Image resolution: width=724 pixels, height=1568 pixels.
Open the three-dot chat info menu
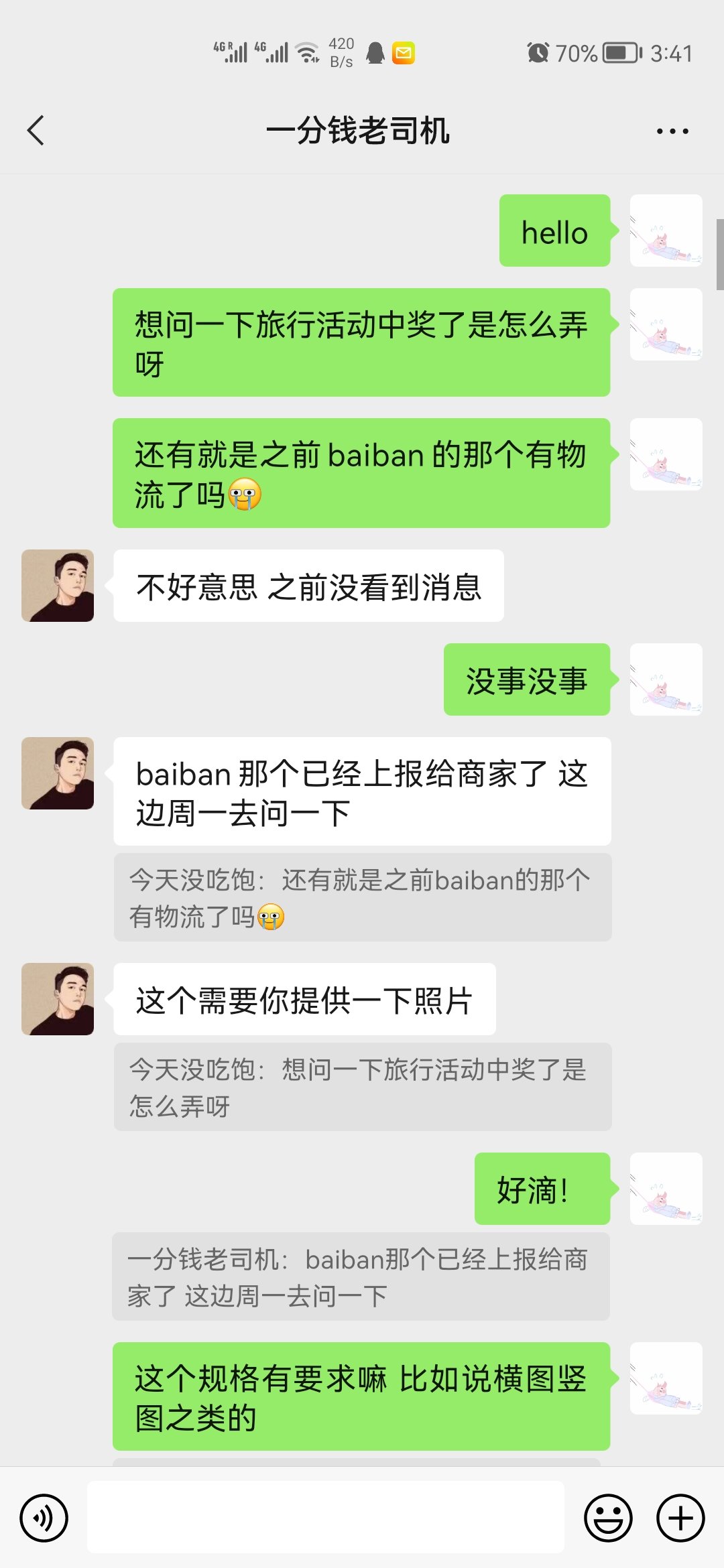(672, 131)
